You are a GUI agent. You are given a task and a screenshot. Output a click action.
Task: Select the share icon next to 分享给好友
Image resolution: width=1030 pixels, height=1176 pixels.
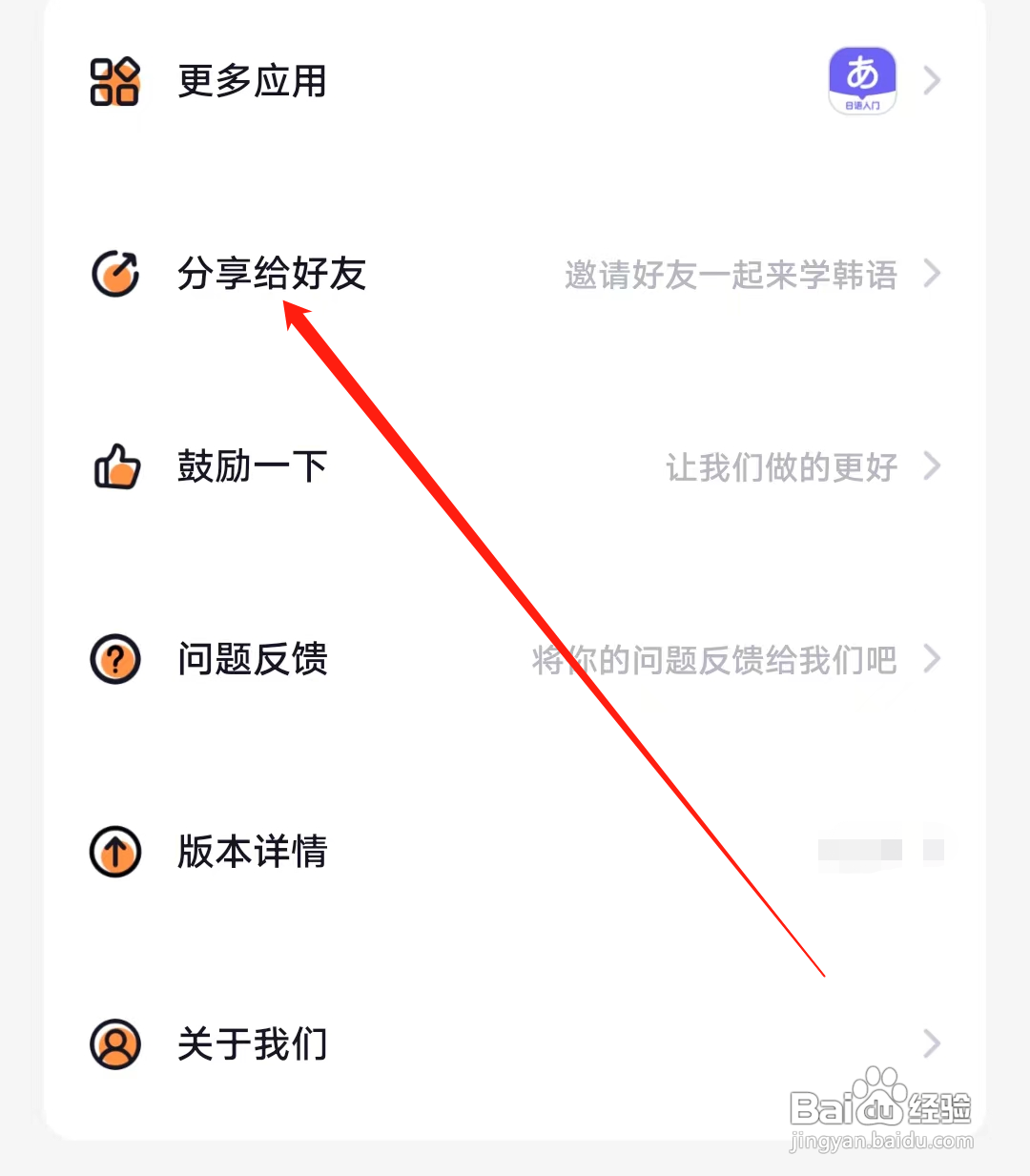point(114,274)
